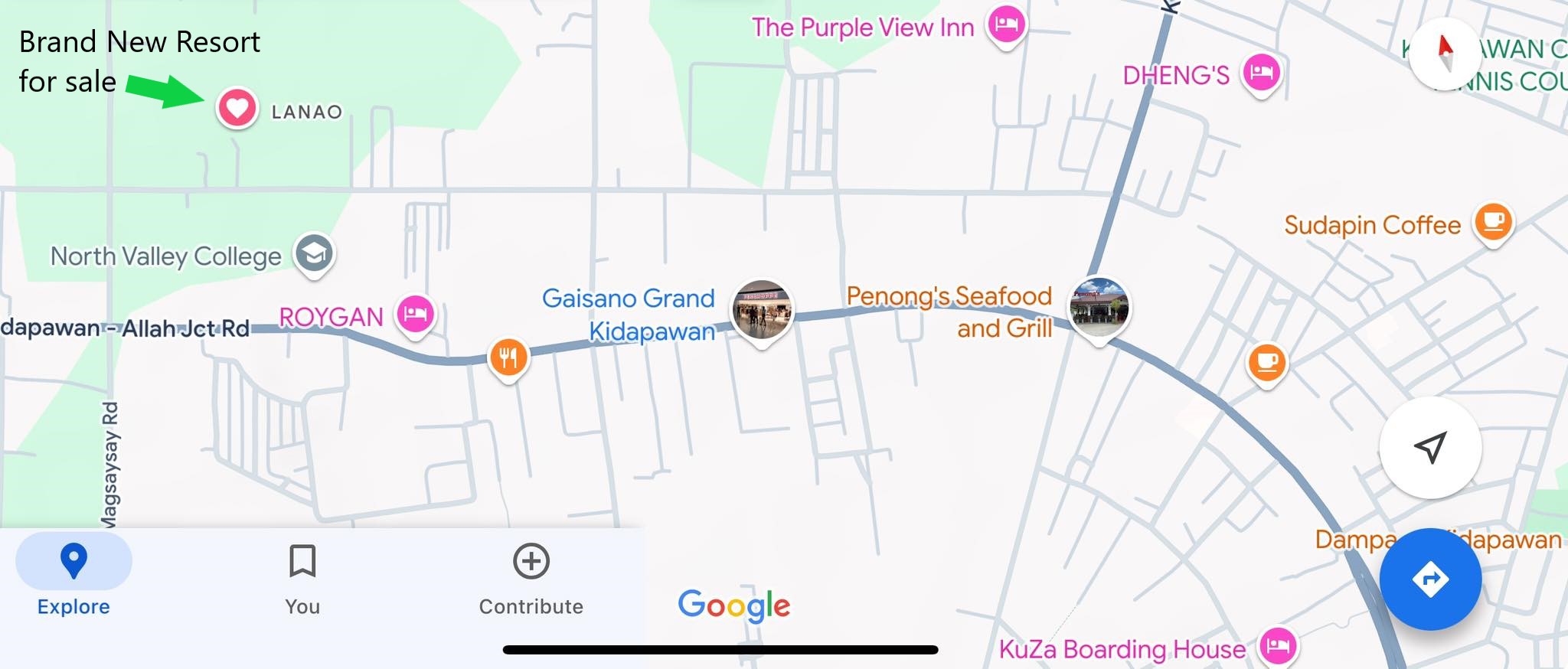The image size is (1568, 669).
Task: Switch to the Explore tab
Action: (x=73, y=576)
